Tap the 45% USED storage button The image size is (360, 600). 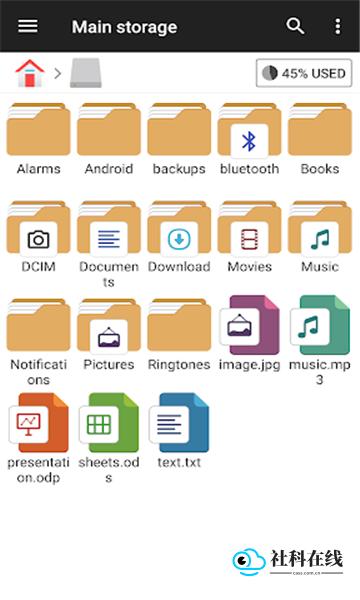[x=304, y=73]
